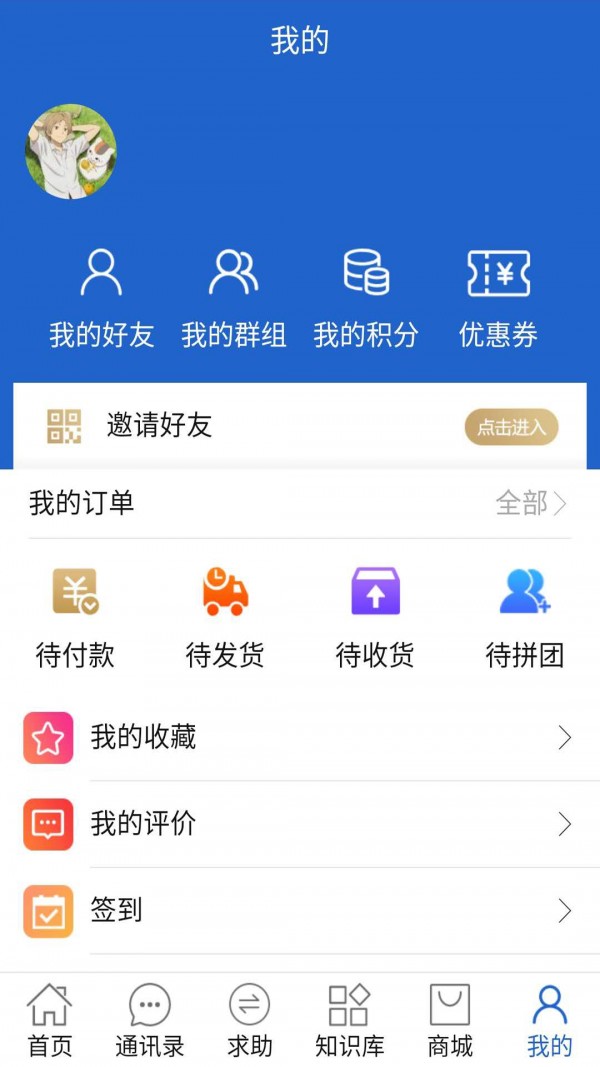Open 优惠券 coupons
Image resolution: width=600 pixels, height=1067 pixels.
coord(498,298)
